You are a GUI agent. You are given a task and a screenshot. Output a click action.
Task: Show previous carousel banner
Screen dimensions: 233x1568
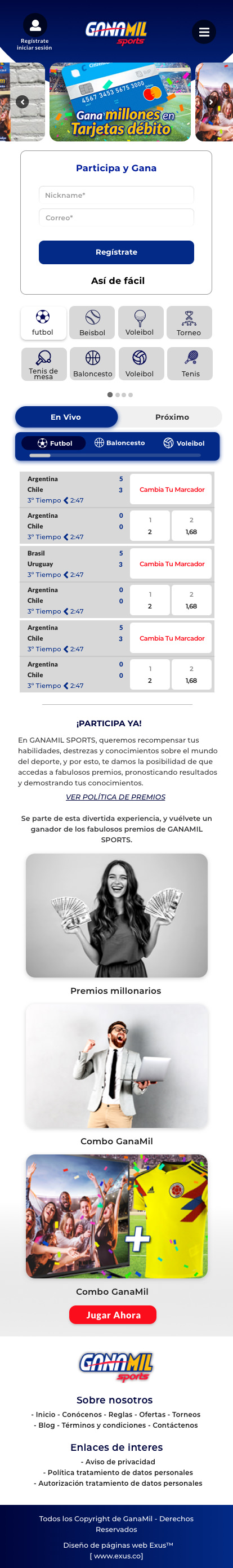click(x=23, y=101)
